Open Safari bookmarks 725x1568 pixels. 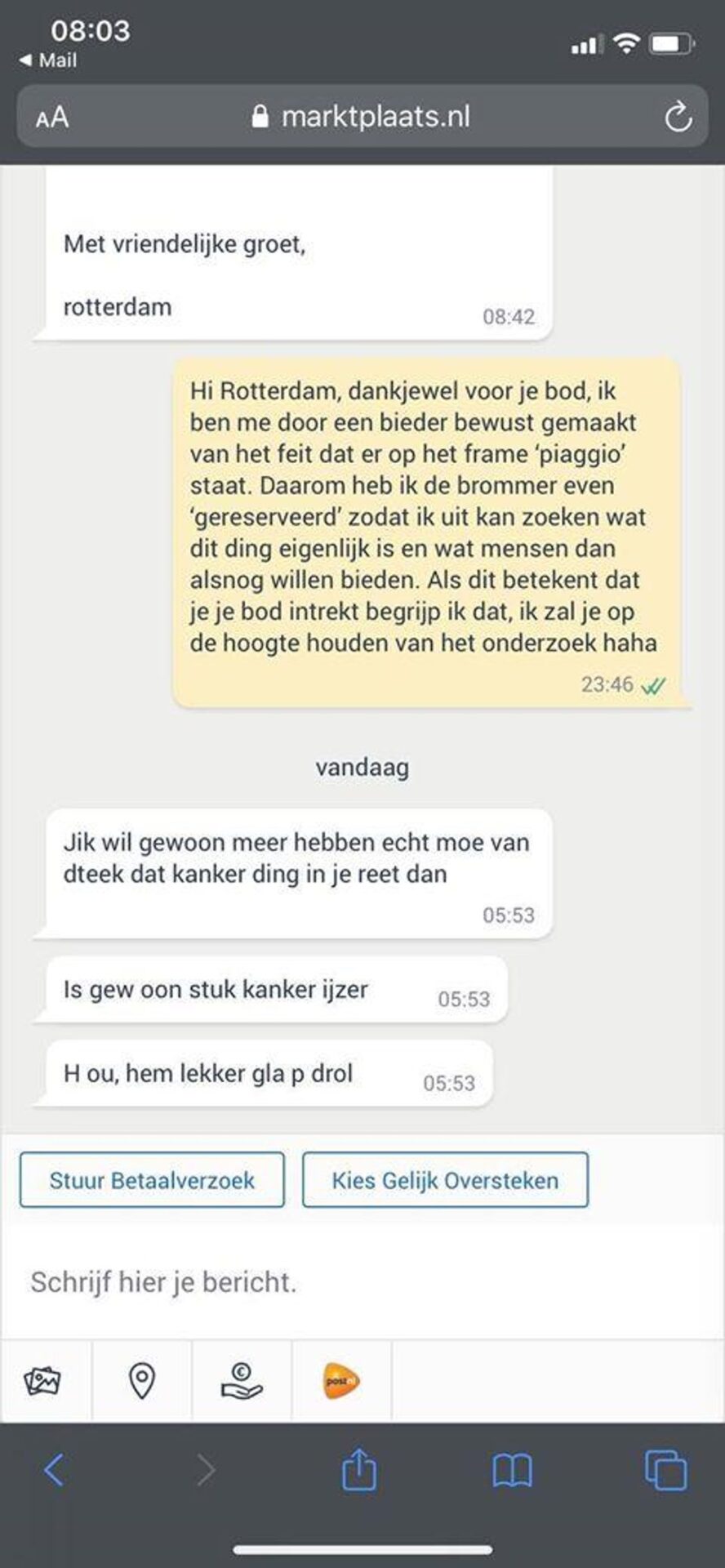[x=512, y=1471]
